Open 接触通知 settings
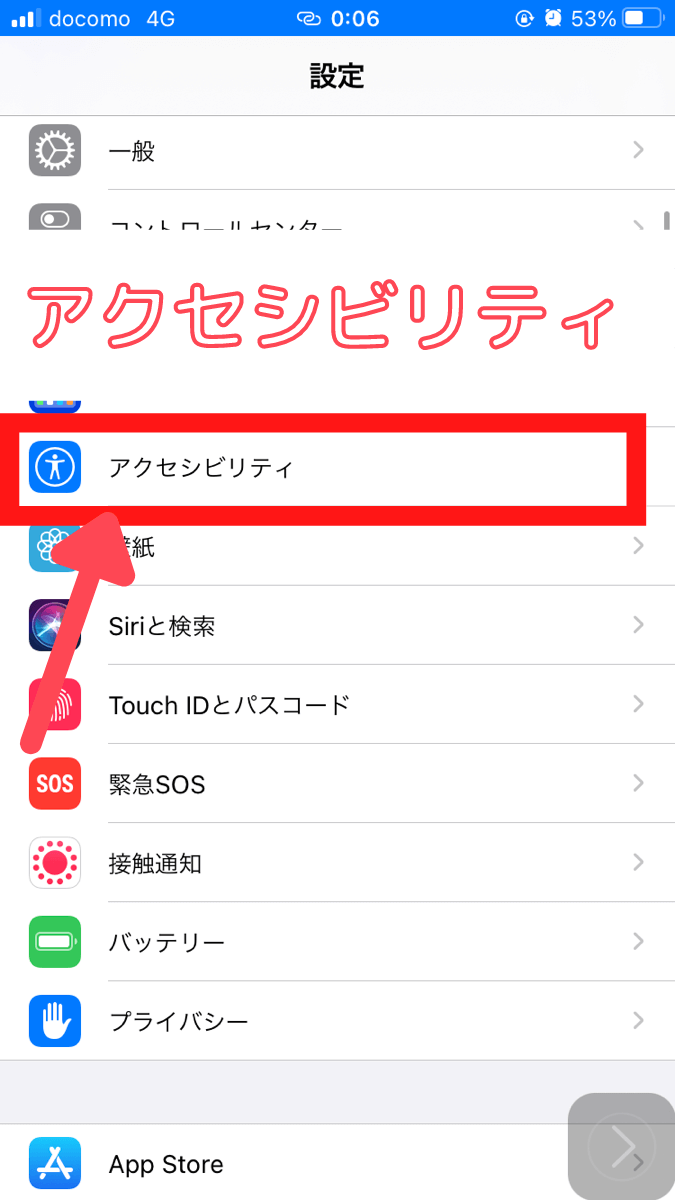Screen dimensions: 675x1200 pyautogui.click(x=337, y=863)
